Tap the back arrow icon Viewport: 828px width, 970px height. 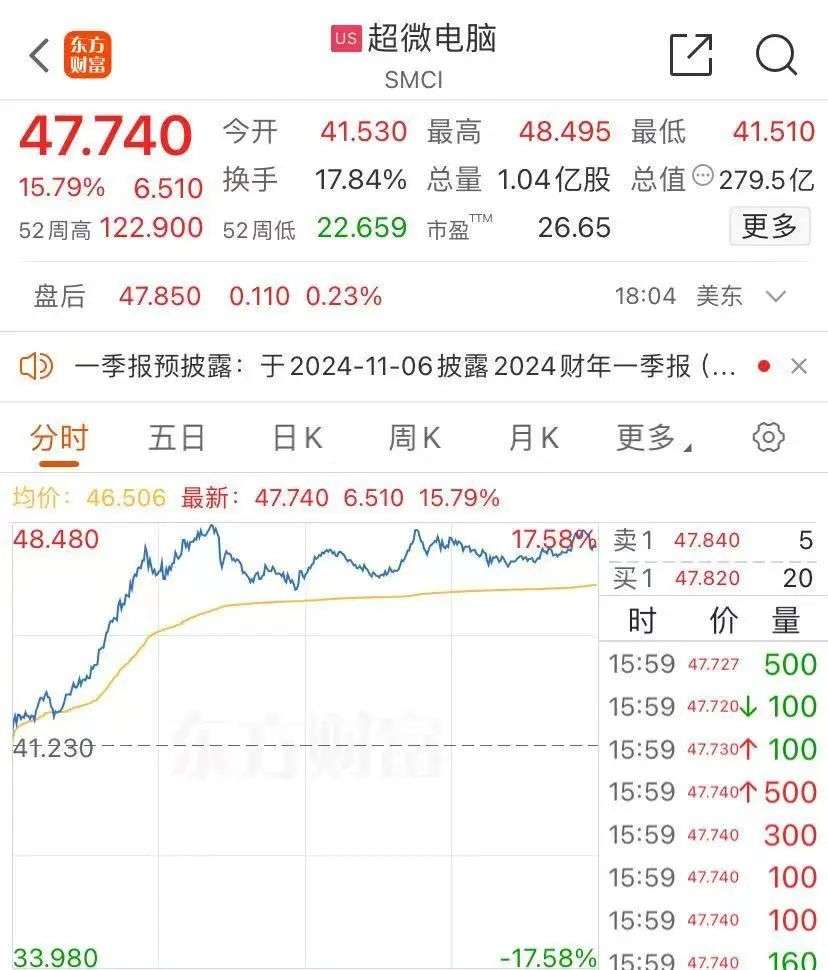(x=37, y=56)
